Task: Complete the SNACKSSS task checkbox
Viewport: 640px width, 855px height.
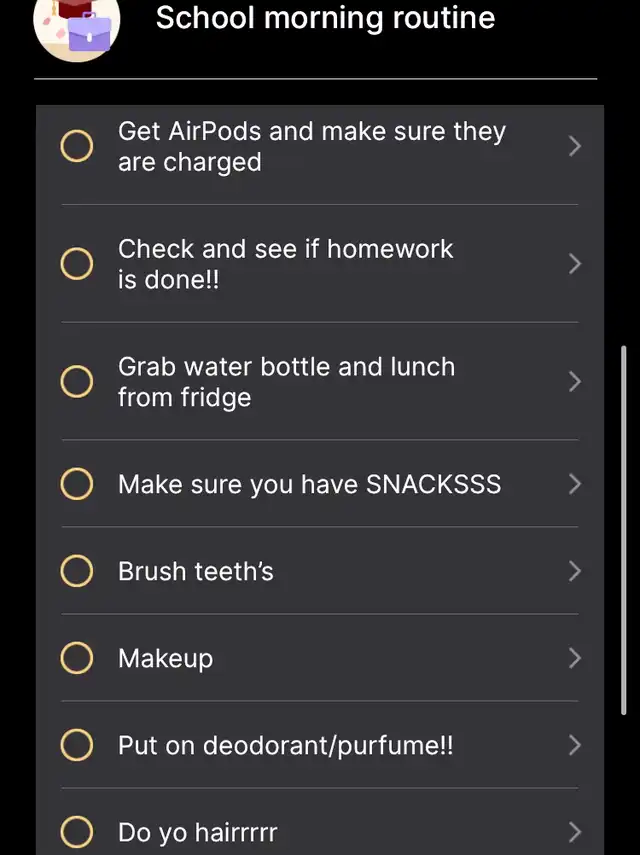Action: pos(77,485)
